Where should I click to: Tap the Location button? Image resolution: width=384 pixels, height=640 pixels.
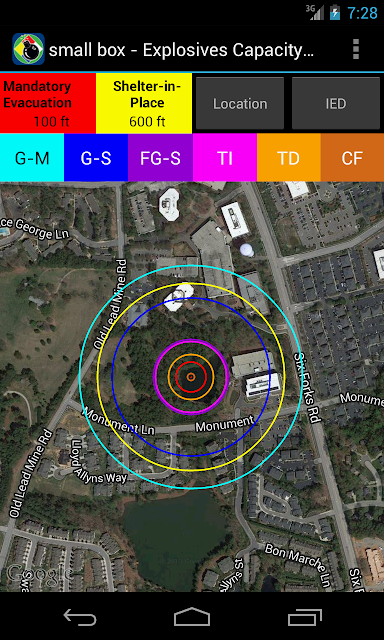pyautogui.click(x=240, y=103)
